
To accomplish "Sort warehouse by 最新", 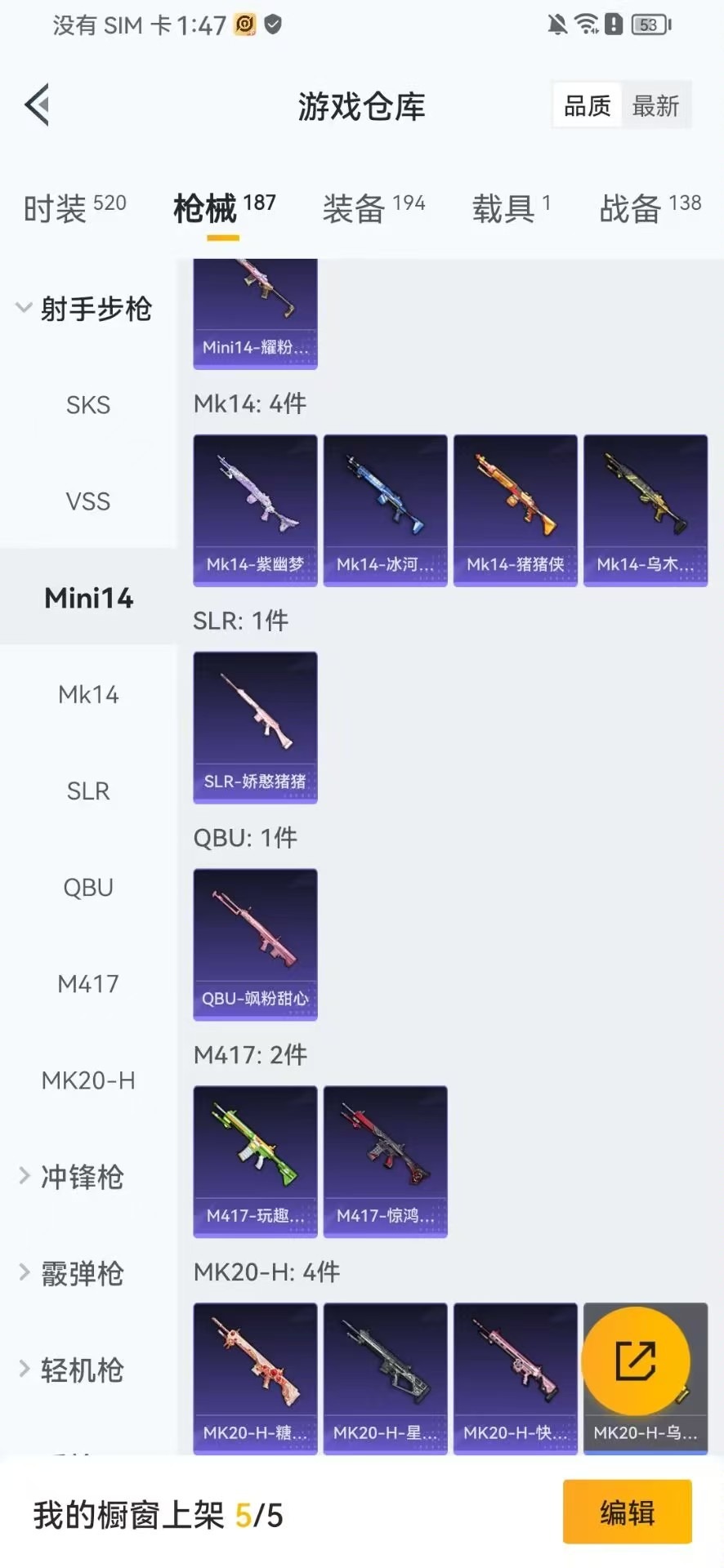I will (x=655, y=106).
